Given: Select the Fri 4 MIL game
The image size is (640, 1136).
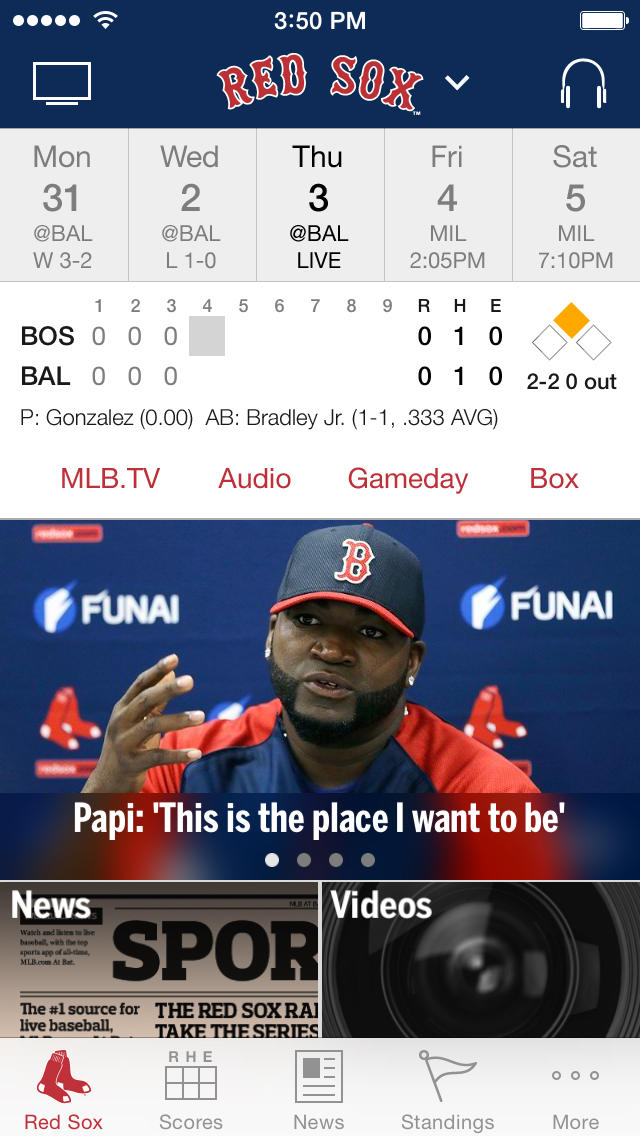Looking at the screenshot, I should [447, 206].
